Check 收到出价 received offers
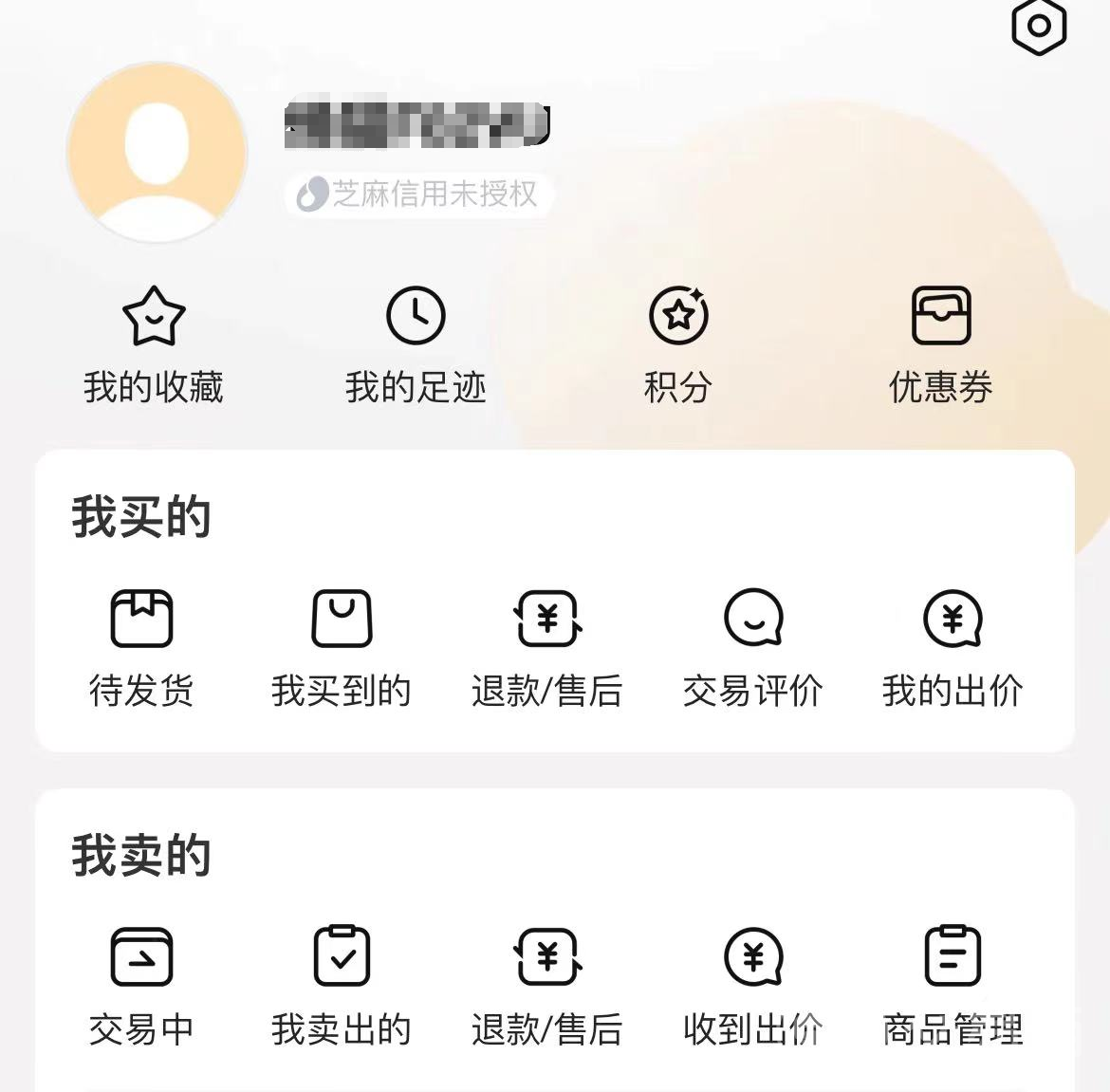The width and height of the screenshot is (1110, 1092). [752, 987]
